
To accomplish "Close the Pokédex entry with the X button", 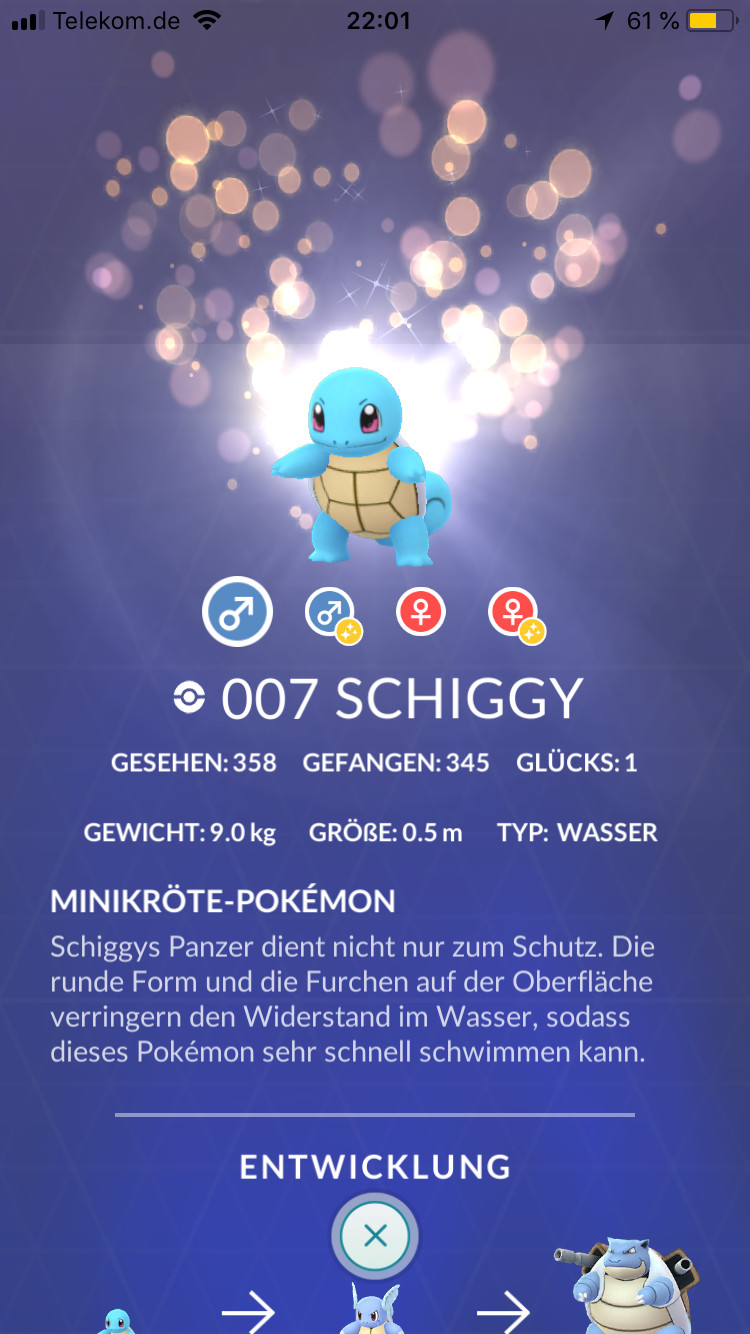I will (x=374, y=1236).
